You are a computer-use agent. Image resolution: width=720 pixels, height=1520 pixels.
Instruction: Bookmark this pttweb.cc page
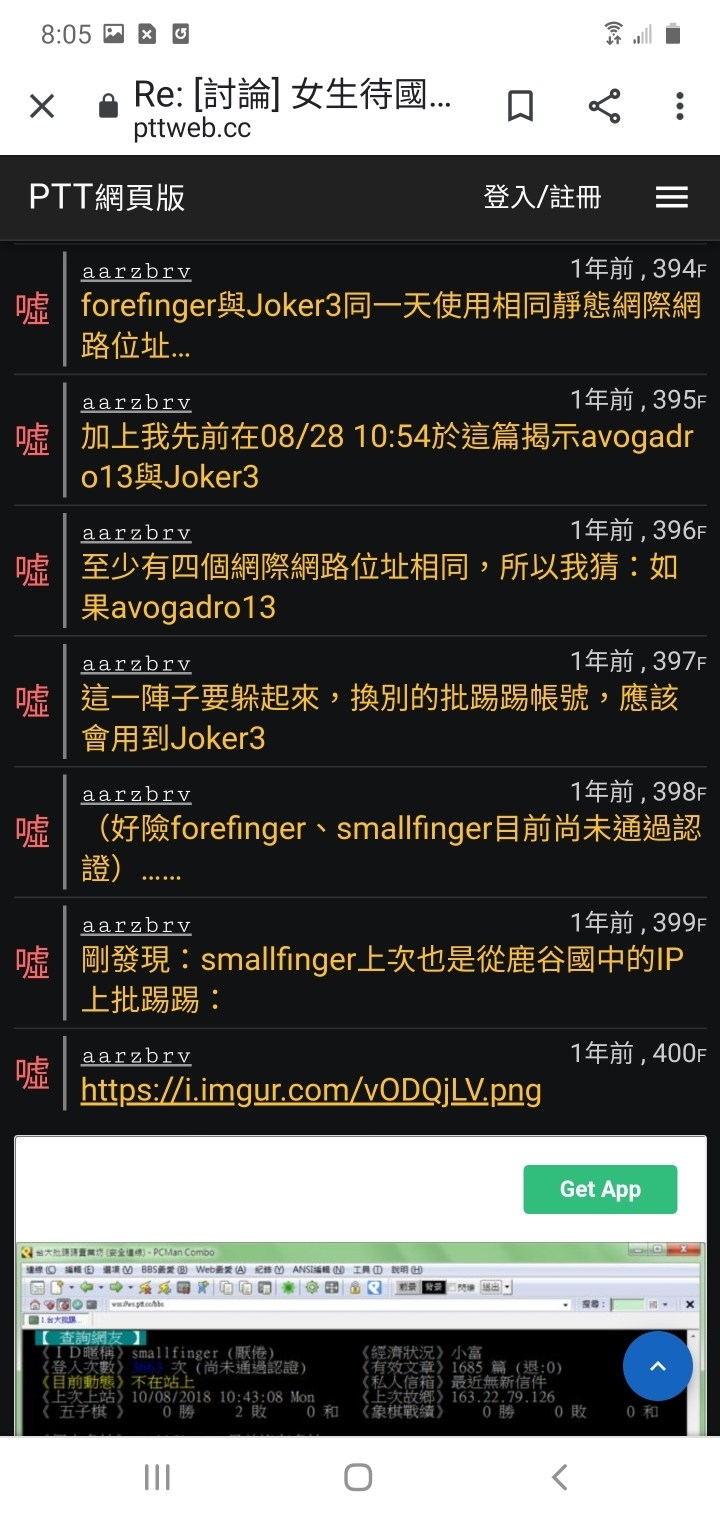tap(520, 106)
